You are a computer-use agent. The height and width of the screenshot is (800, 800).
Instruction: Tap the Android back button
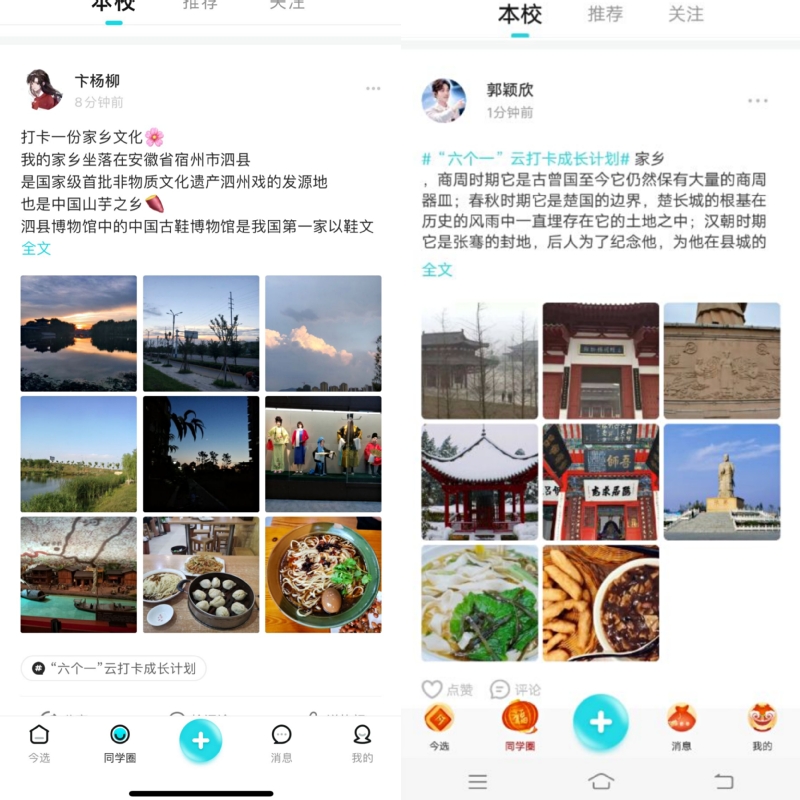pos(723,781)
